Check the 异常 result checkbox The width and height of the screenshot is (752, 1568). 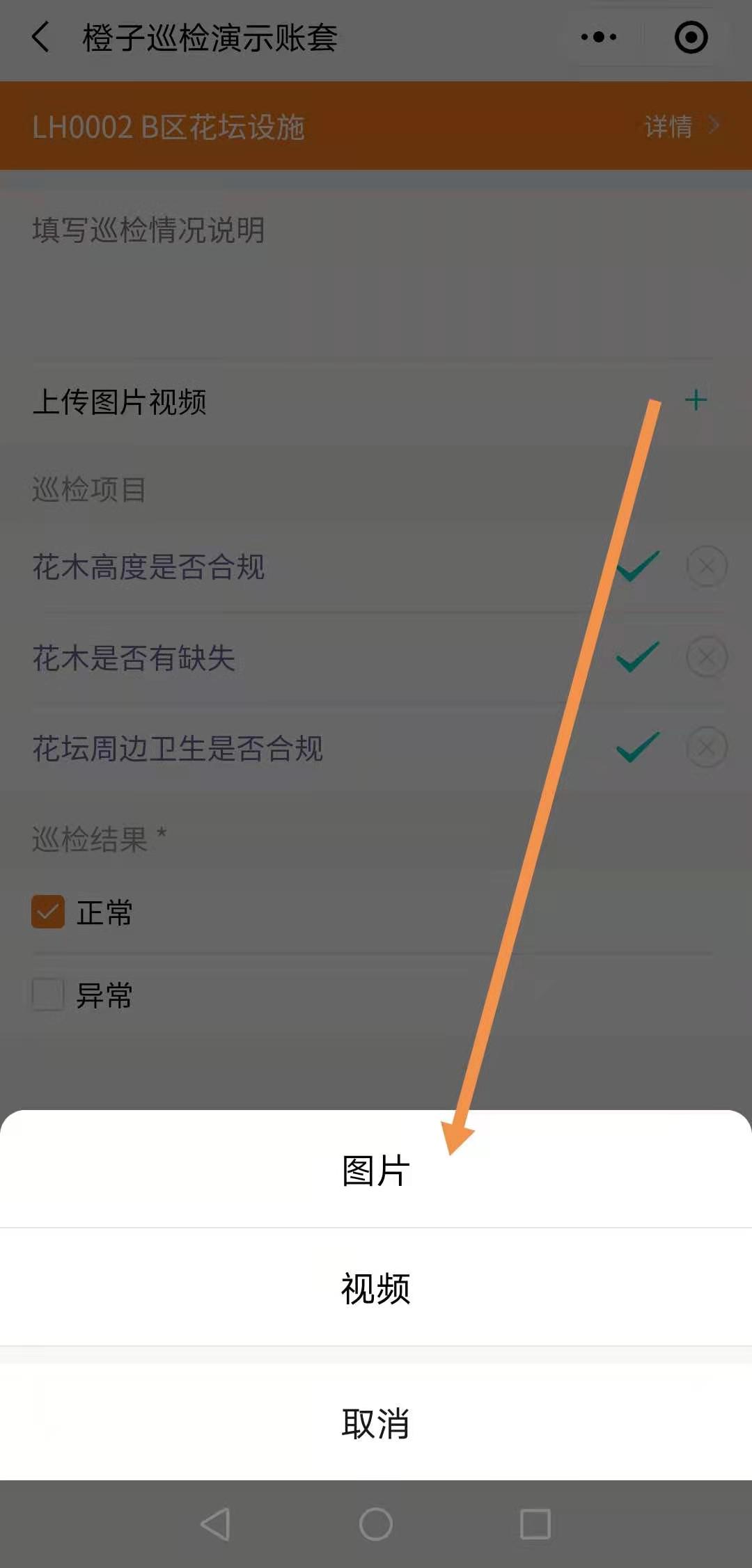coord(48,995)
